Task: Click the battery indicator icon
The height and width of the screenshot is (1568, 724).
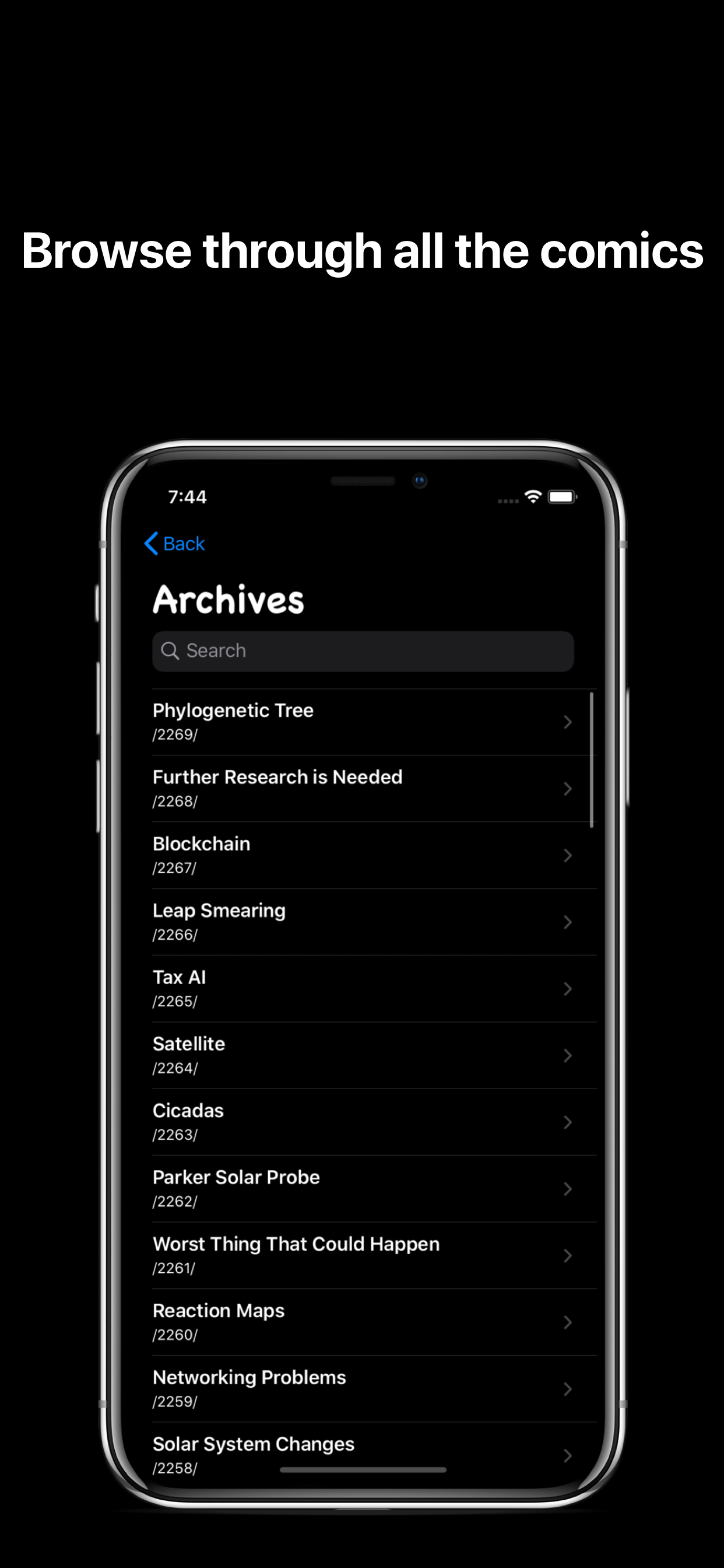Action: click(x=563, y=496)
